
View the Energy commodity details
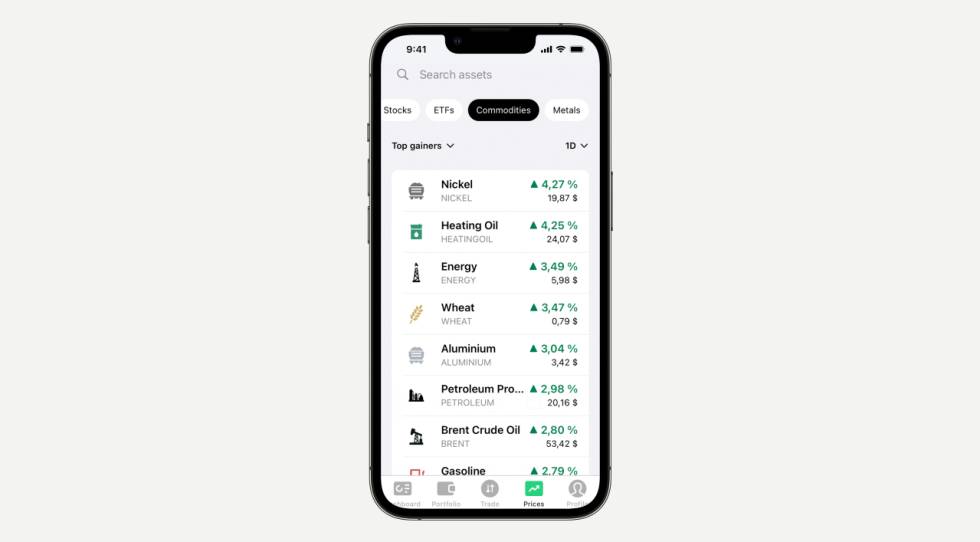[490, 273]
